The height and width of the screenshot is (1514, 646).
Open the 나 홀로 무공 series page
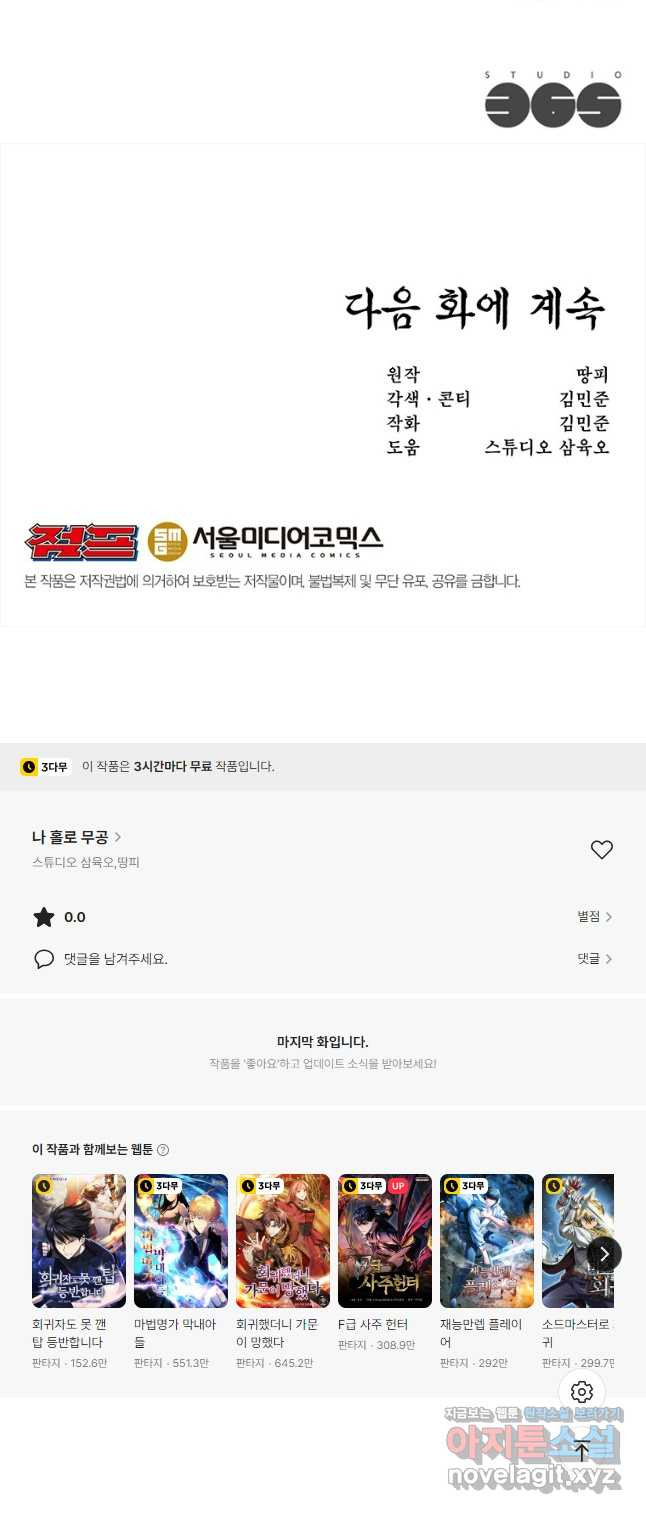[x=76, y=837]
